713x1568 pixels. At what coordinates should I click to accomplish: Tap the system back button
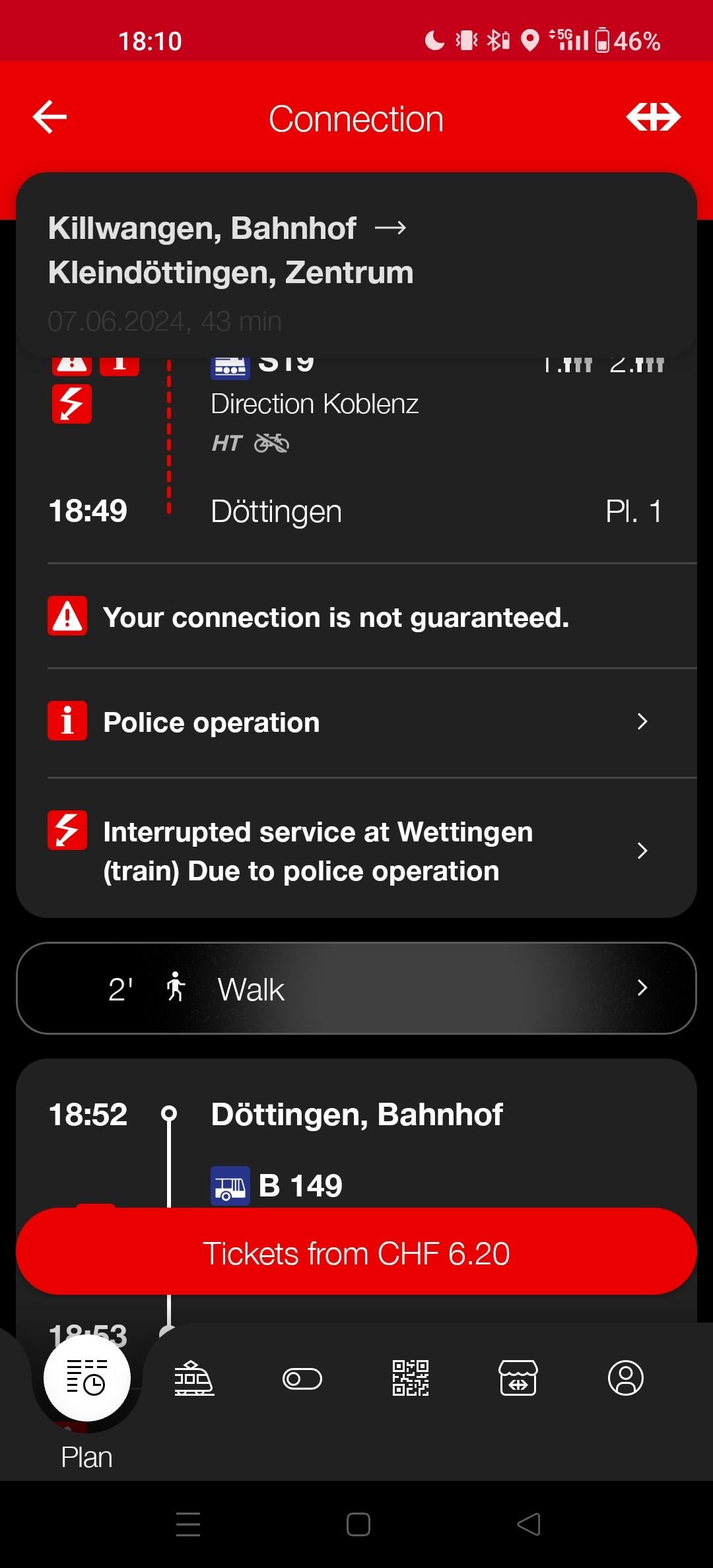click(x=528, y=1524)
